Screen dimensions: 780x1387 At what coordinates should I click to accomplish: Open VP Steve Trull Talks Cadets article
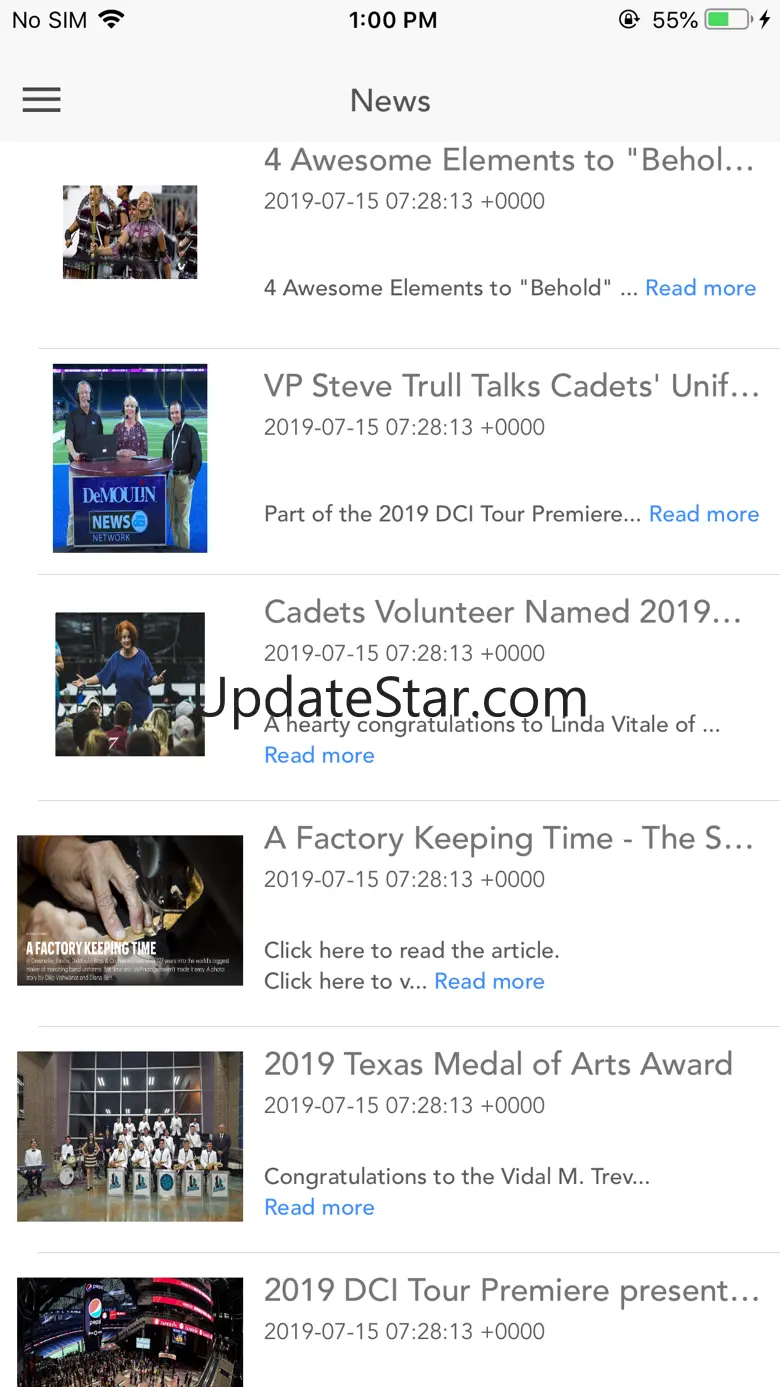[510, 387]
